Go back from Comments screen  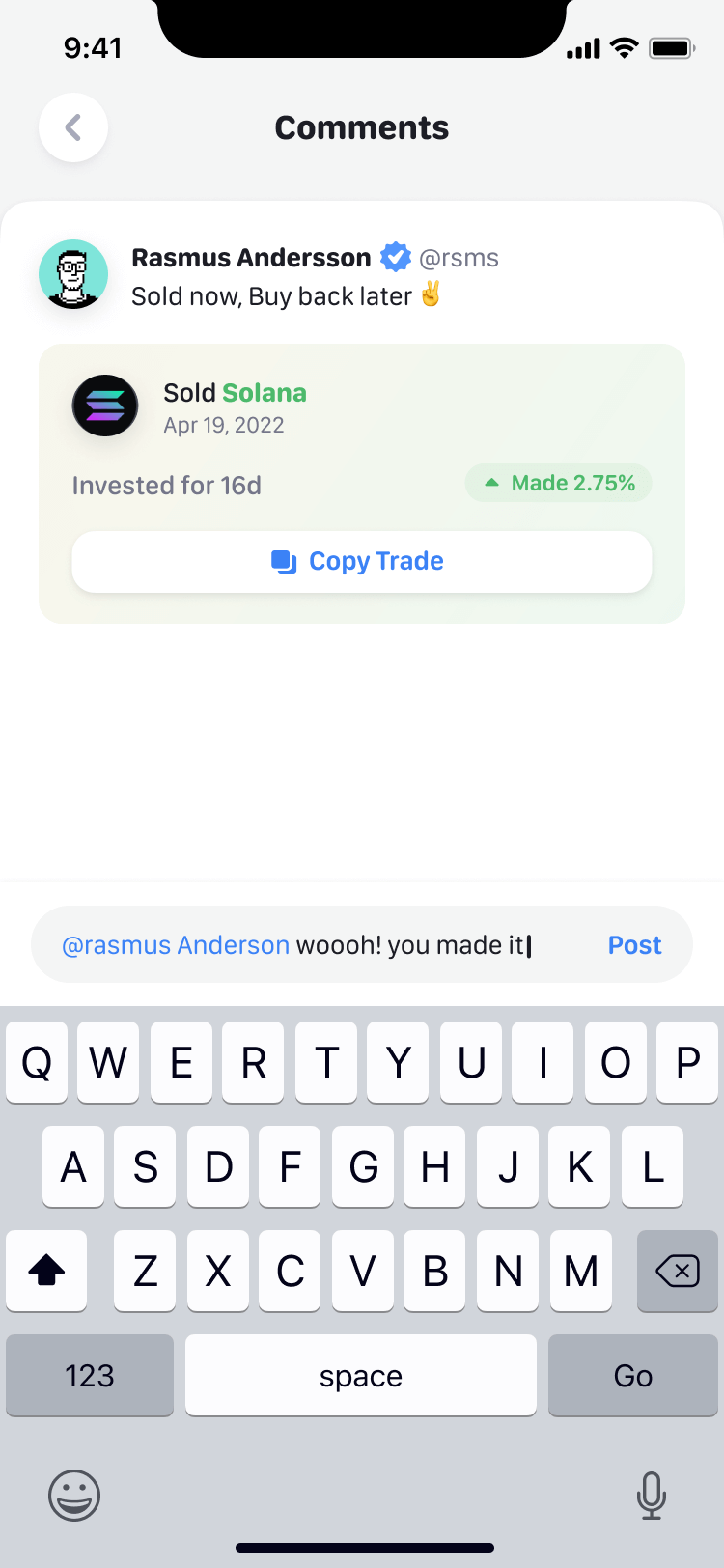(73, 127)
